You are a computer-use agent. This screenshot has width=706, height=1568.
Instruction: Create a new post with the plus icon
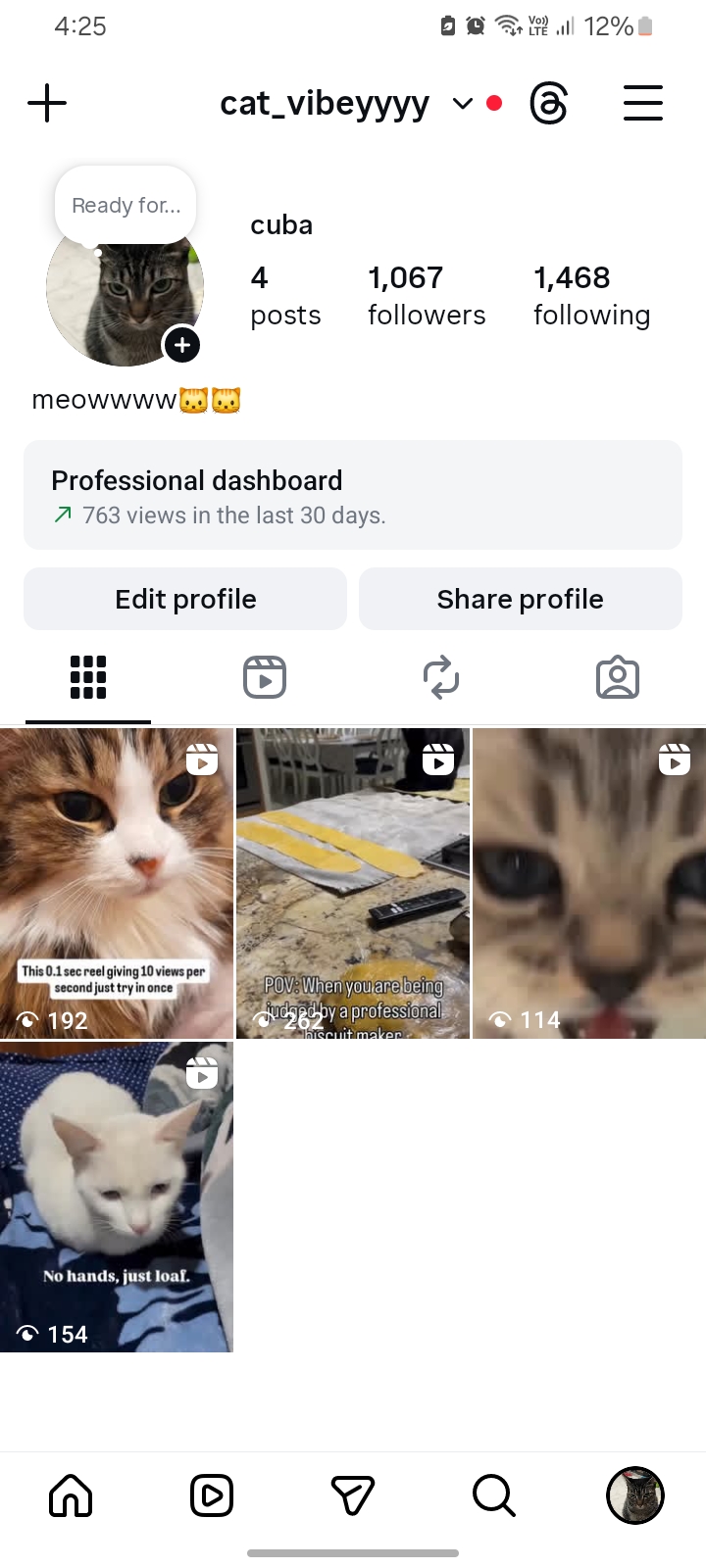click(x=46, y=102)
